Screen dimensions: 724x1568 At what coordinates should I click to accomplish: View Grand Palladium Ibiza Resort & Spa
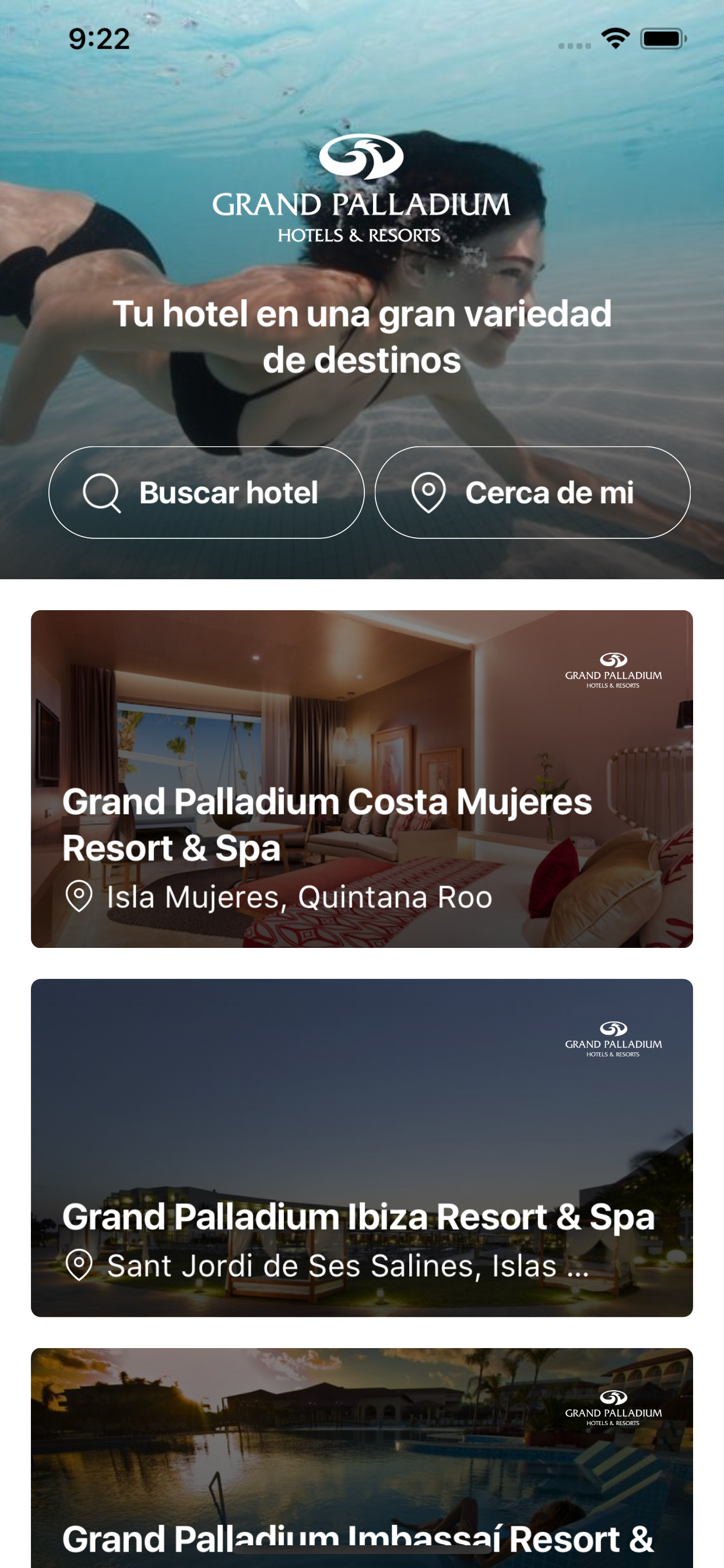[361, 1147]
